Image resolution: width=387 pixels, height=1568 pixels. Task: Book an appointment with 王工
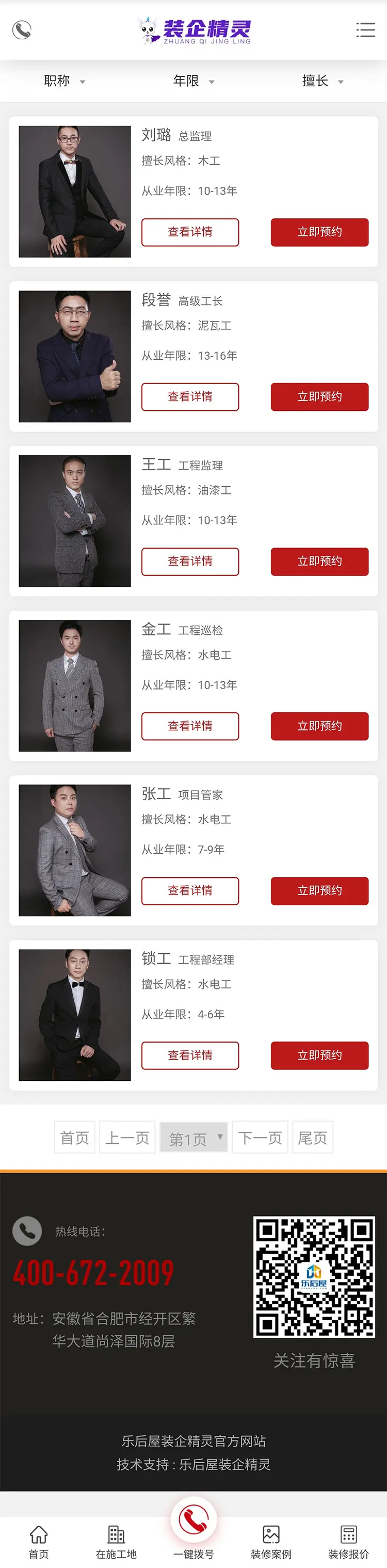click(x=319, y=561)
